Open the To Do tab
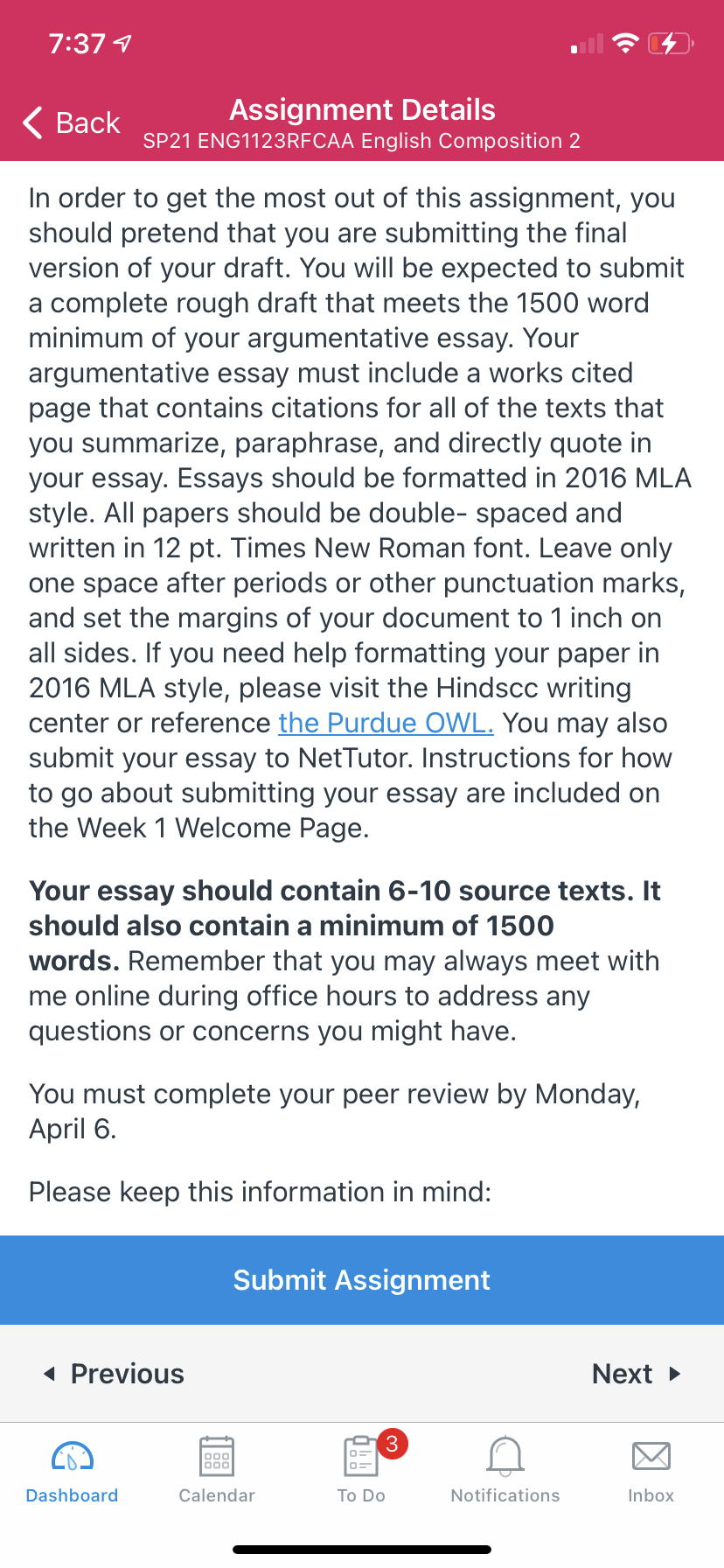This screenshot has width=724, height=1568. pos(362,1470)
